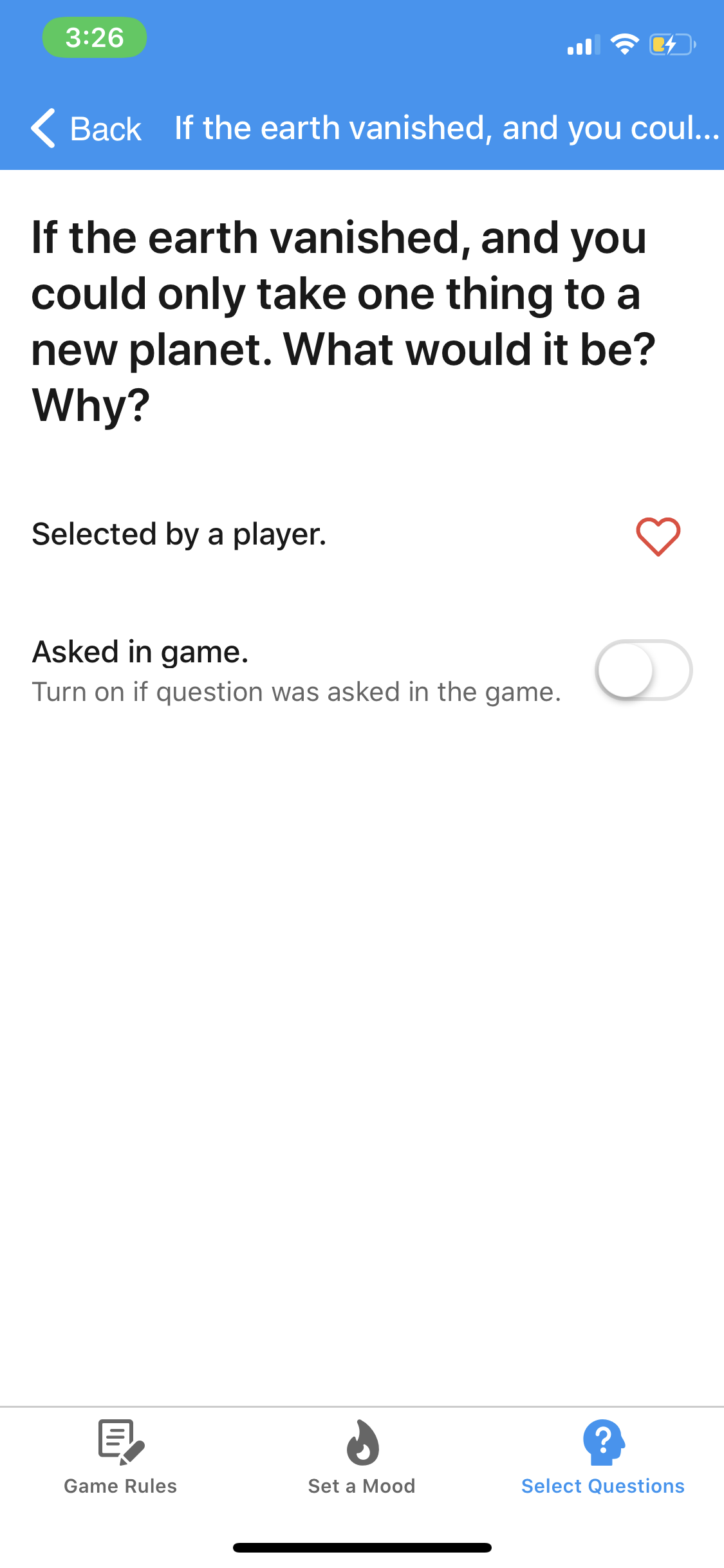The image size is (724, 1568).
Task: Tap the cellular signal bars icon
Action: [580, 45]
